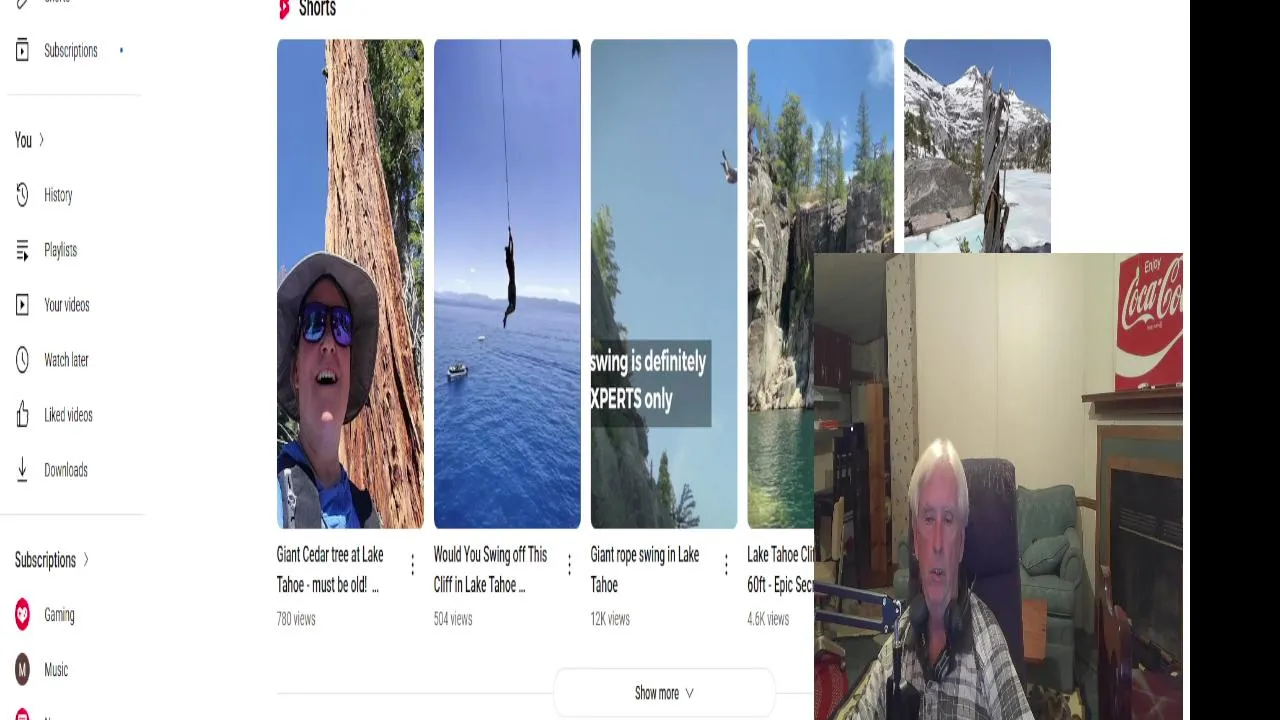Open the snowy mountain short
1280x720 pixels.
977,145
